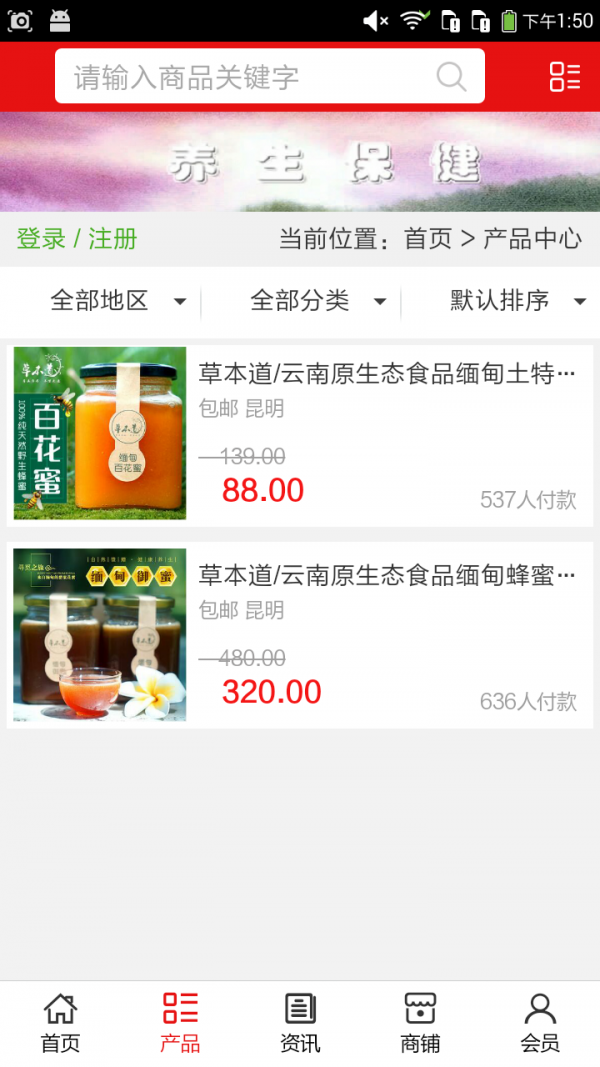Go to 首页 via breadcrumb
Image resolution: width=600 pixels, height=1067 pixels.
pyautogui.click(x=428, y=239)
